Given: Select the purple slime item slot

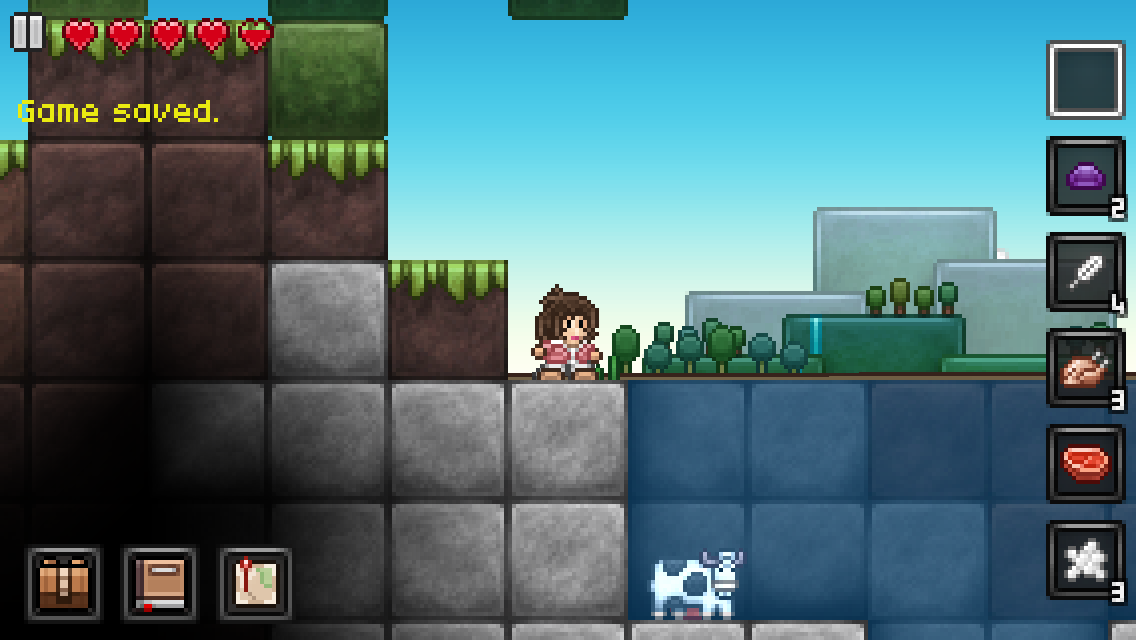Looking at the screenshot, I should point(1085,177).
